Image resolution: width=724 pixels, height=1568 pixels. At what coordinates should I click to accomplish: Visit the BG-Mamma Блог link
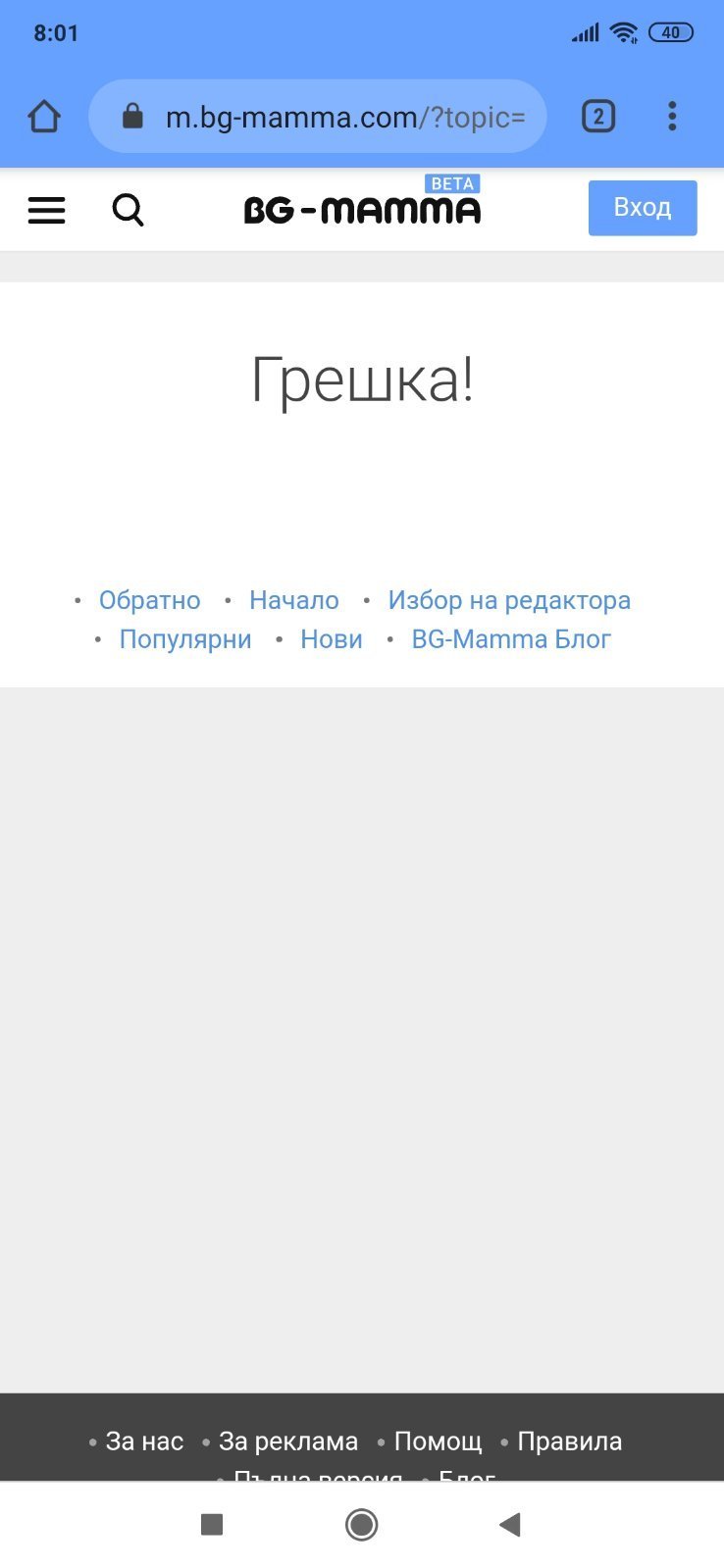[x=511, y=639]
